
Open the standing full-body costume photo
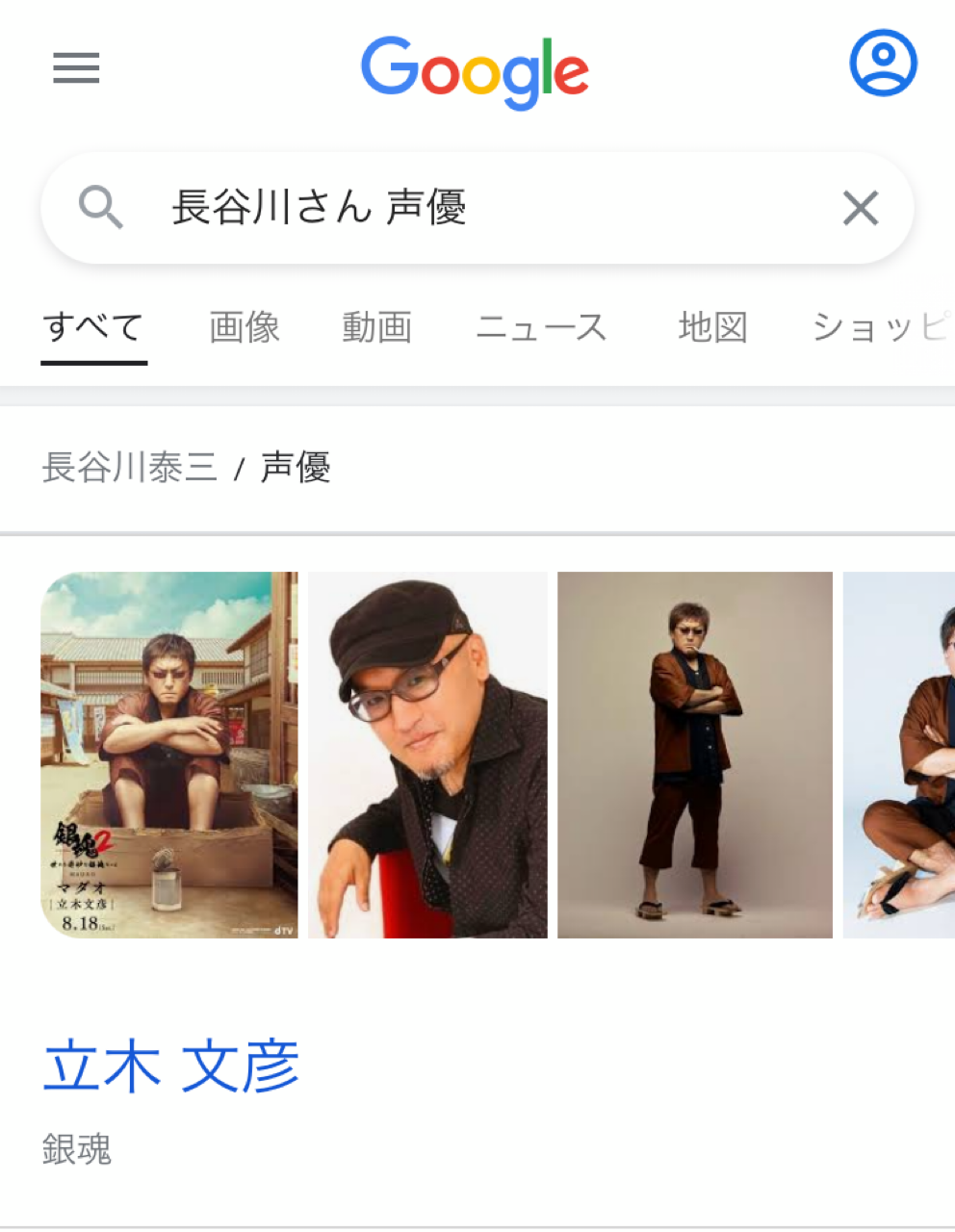pyautogui.click(x=694, y=755)
